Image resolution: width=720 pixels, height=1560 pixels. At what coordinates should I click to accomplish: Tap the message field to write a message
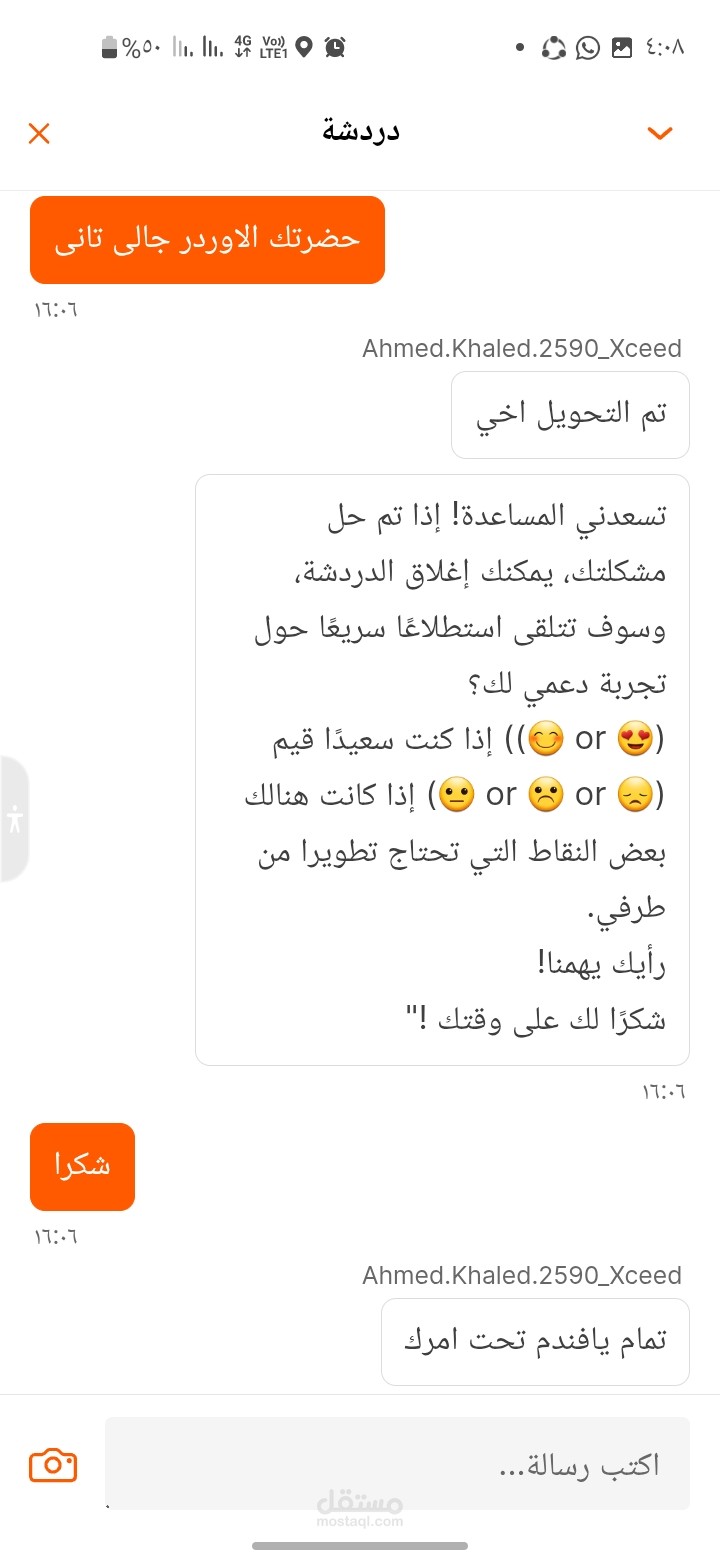click(x=397, y=1463)
